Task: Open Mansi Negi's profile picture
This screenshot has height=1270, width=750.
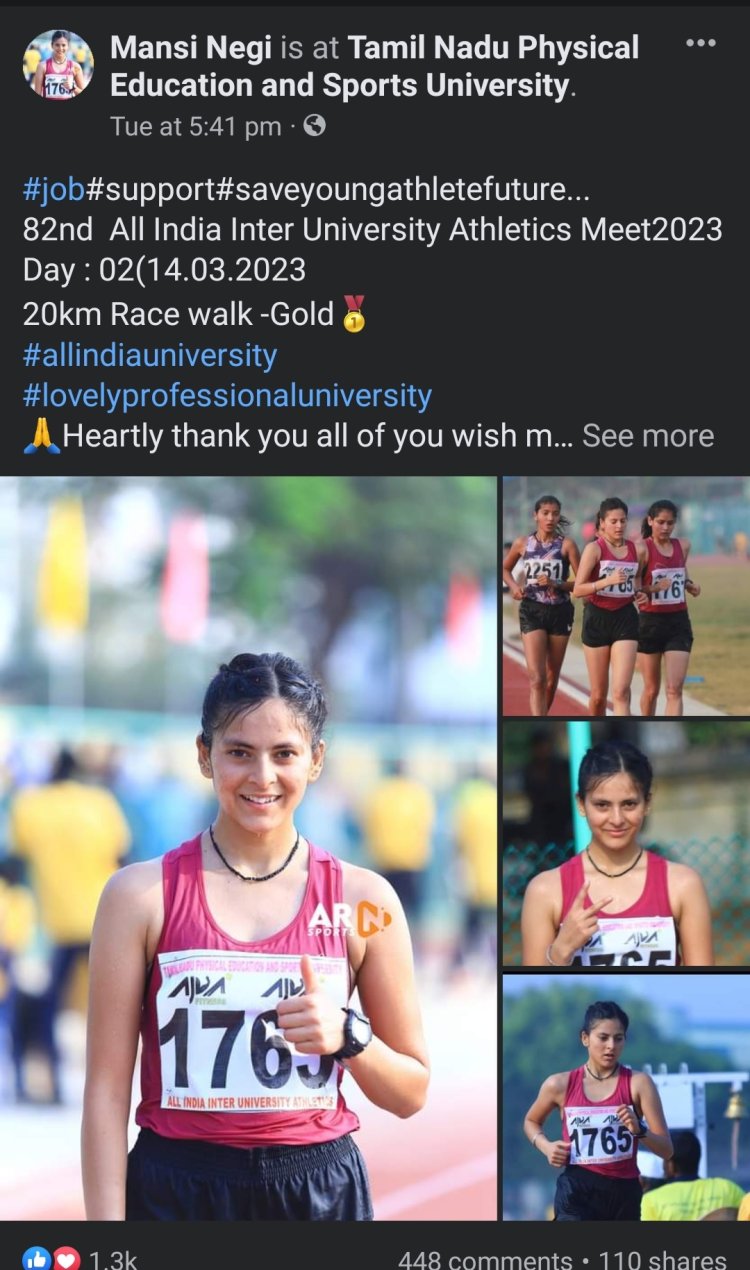Action: [x=58, y=64]
